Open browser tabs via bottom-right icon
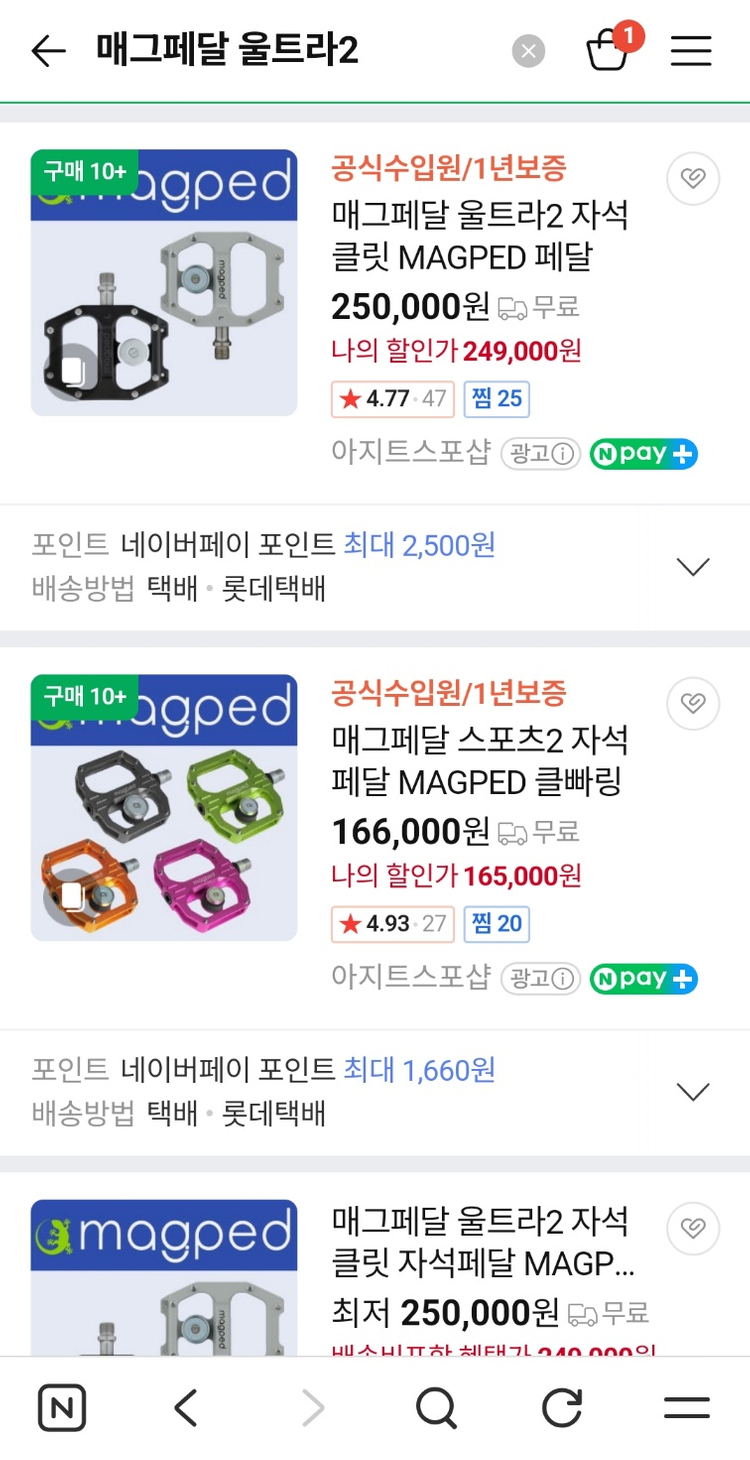The height and width of the screenshot is (1460, 750). coord(686,1408)
